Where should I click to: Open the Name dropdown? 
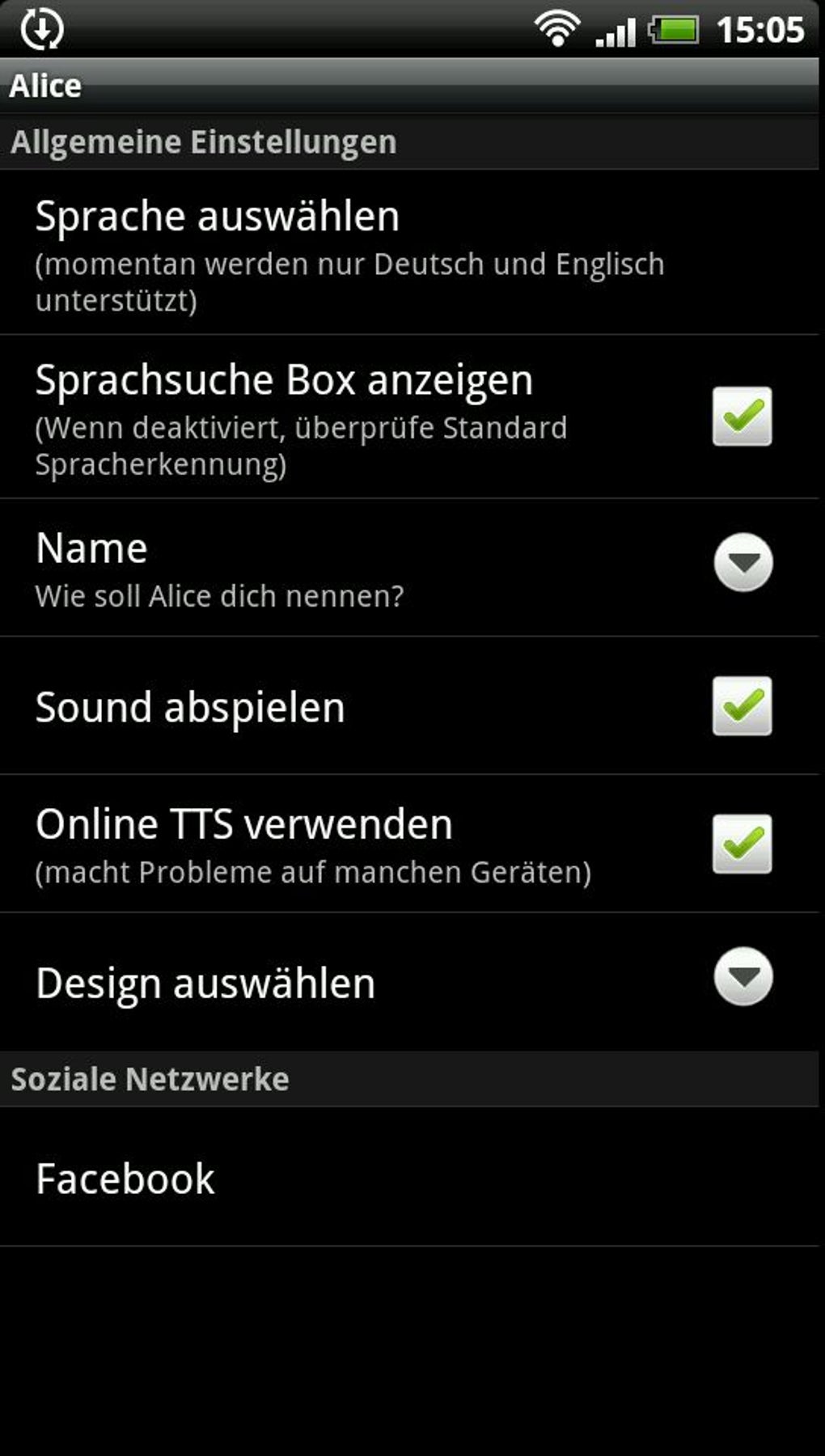tap(743, 562)
